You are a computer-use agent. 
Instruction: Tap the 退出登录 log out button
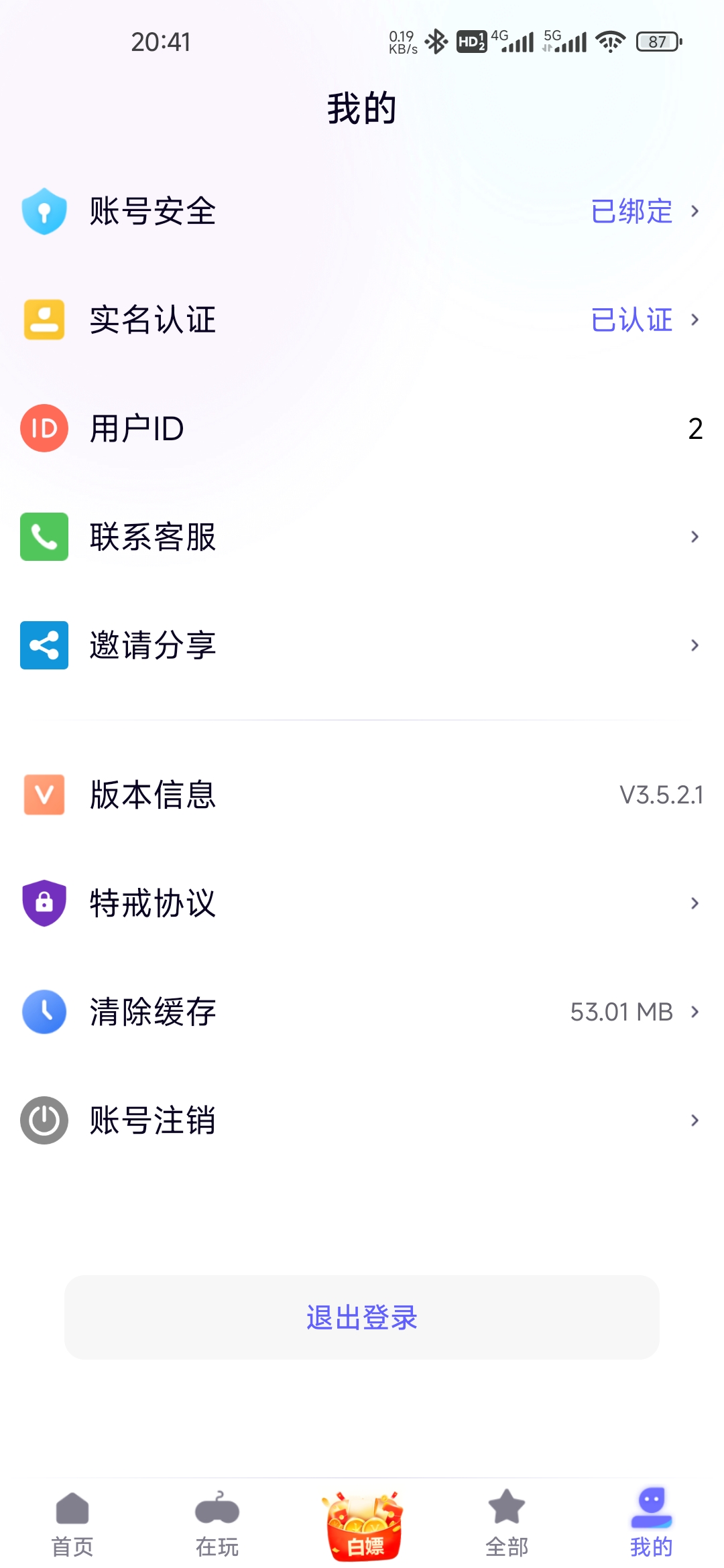[362, 1317]
